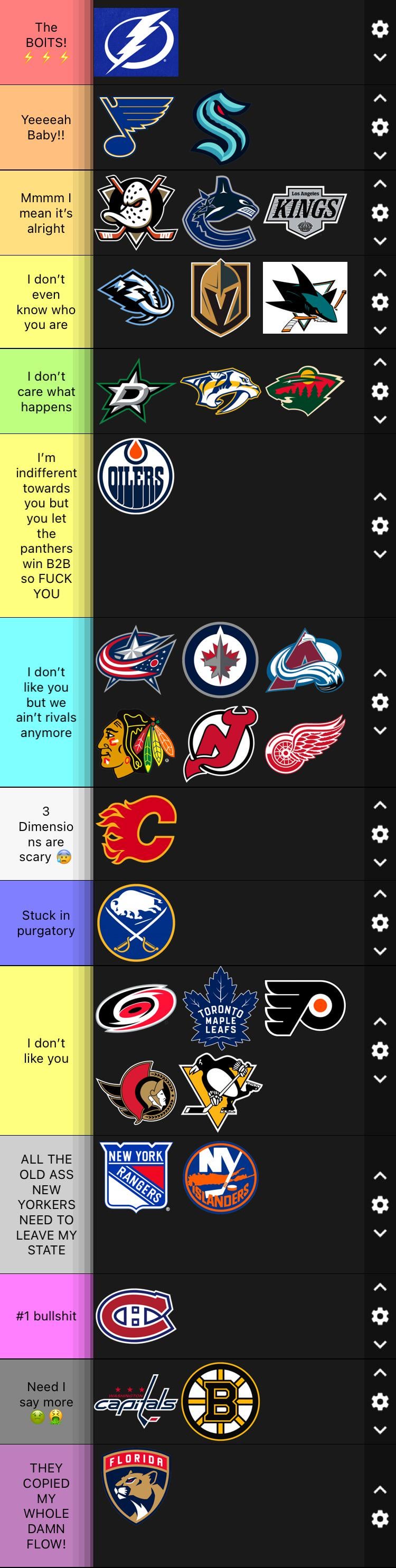
Task: Open gear for "THEY COPIED MY WHOLE DAMN FLOW!"
Action: point(380,1519)
